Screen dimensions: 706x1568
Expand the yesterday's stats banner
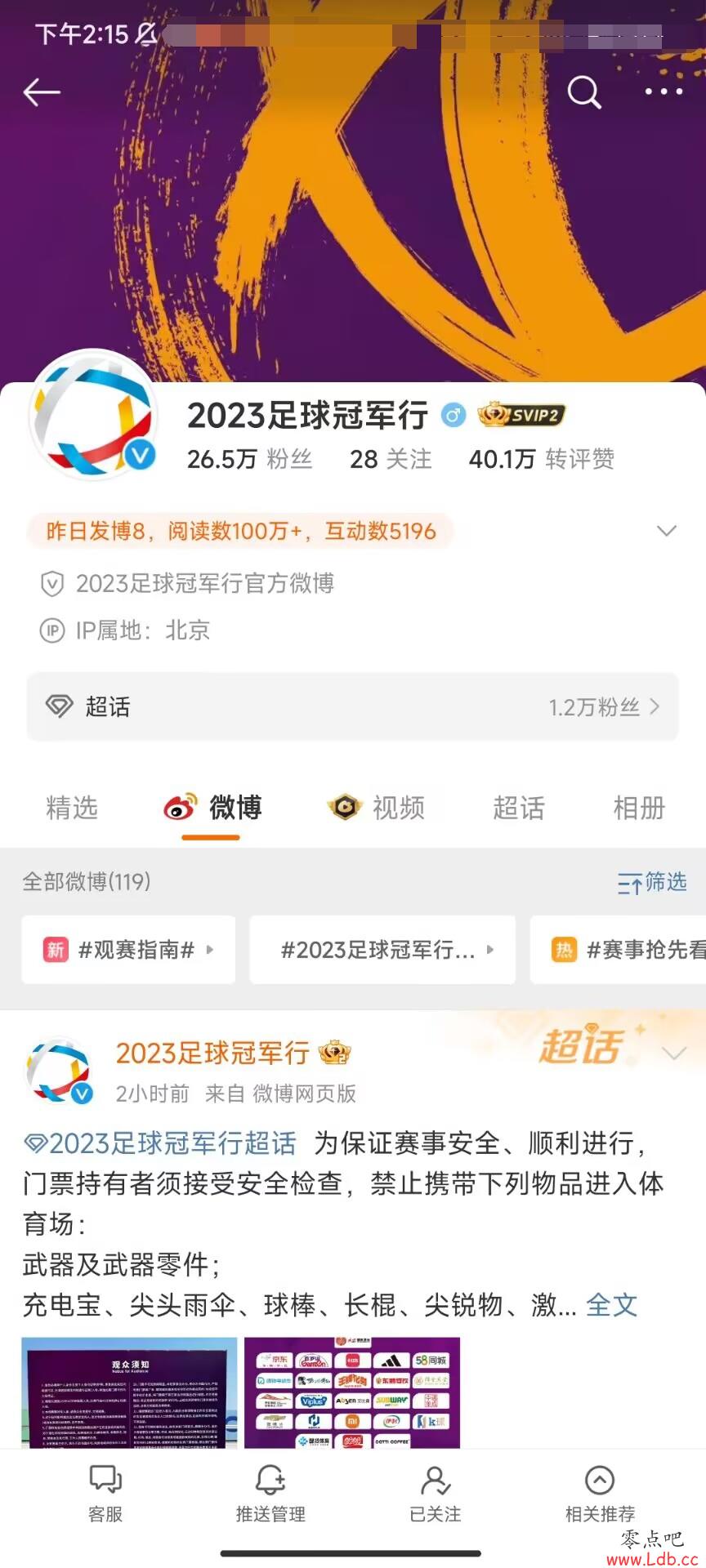tap(666, 532)
